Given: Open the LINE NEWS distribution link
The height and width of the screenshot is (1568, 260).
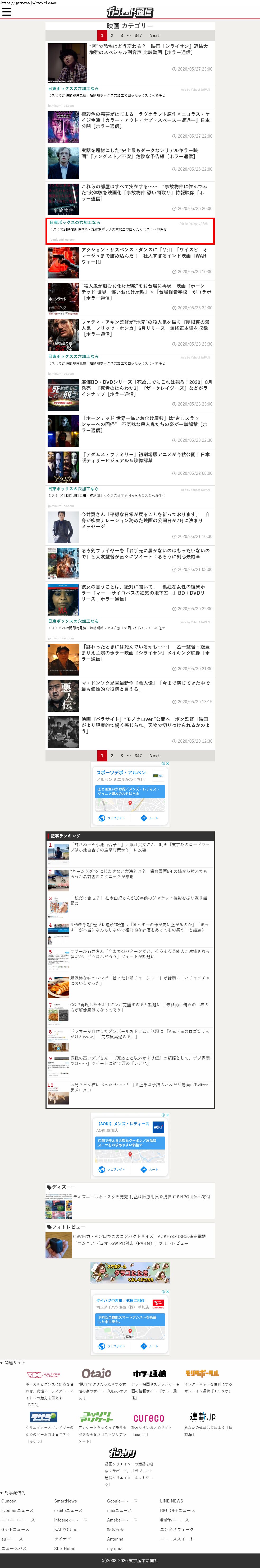Looking at the screenshot, I should tap(171, 1501).
